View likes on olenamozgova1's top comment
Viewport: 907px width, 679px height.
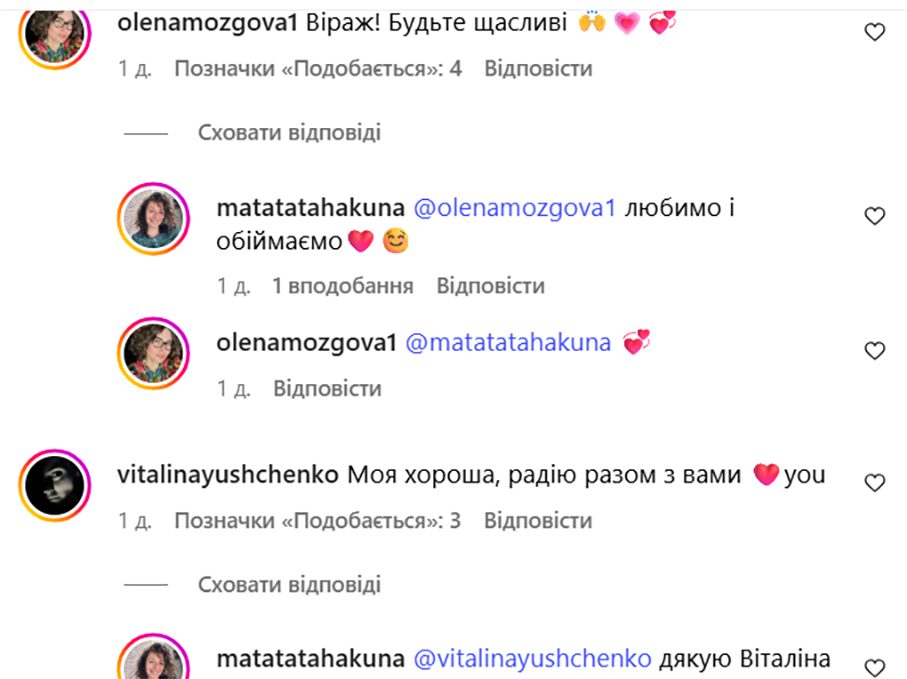tap(317, 69)
